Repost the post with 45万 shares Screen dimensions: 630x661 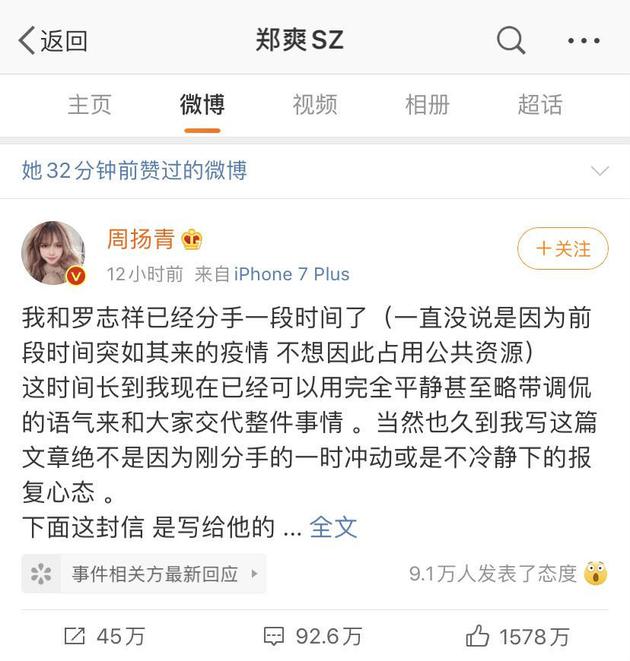[x=105, y=636]
